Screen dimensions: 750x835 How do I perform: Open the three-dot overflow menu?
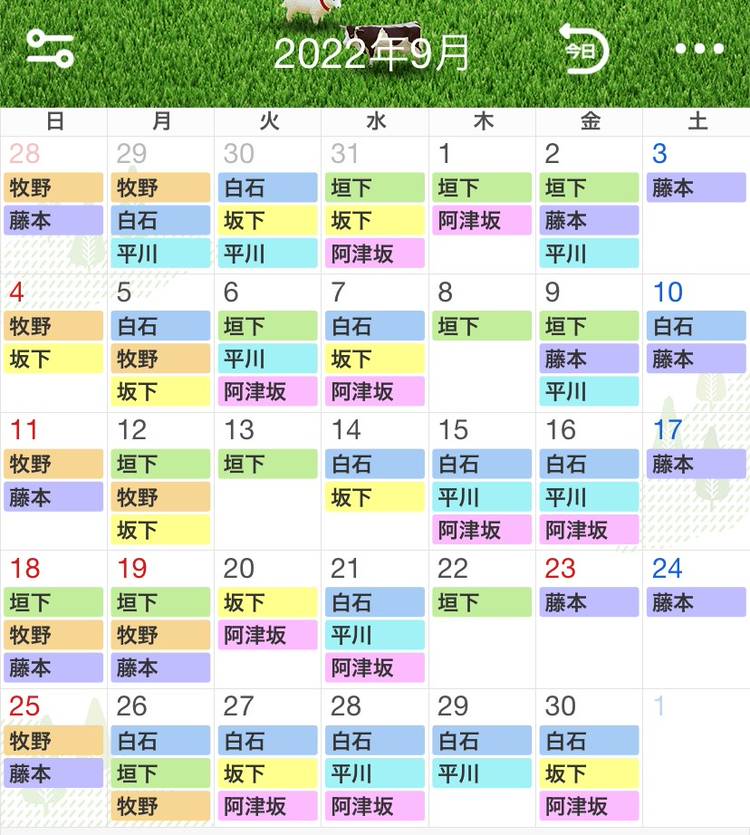coord(699,49)
